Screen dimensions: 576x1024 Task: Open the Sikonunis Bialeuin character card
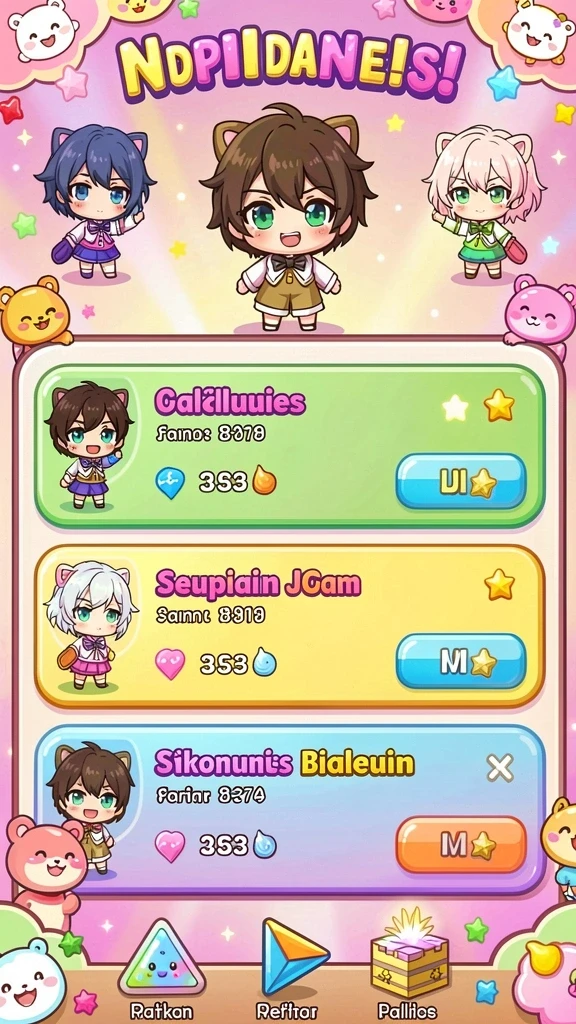tap(289, 810)
